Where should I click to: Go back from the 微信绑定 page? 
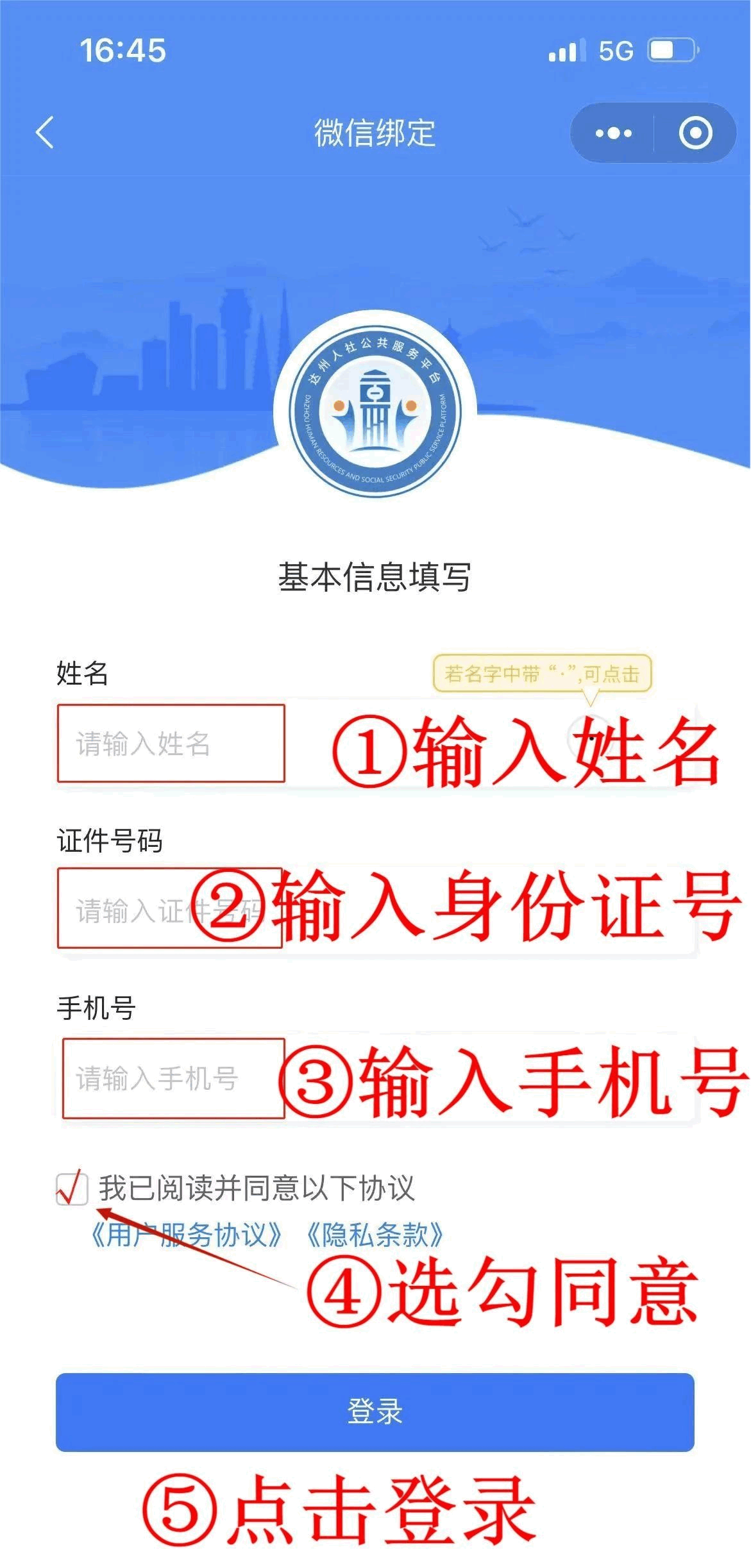[x=45, y=133]
